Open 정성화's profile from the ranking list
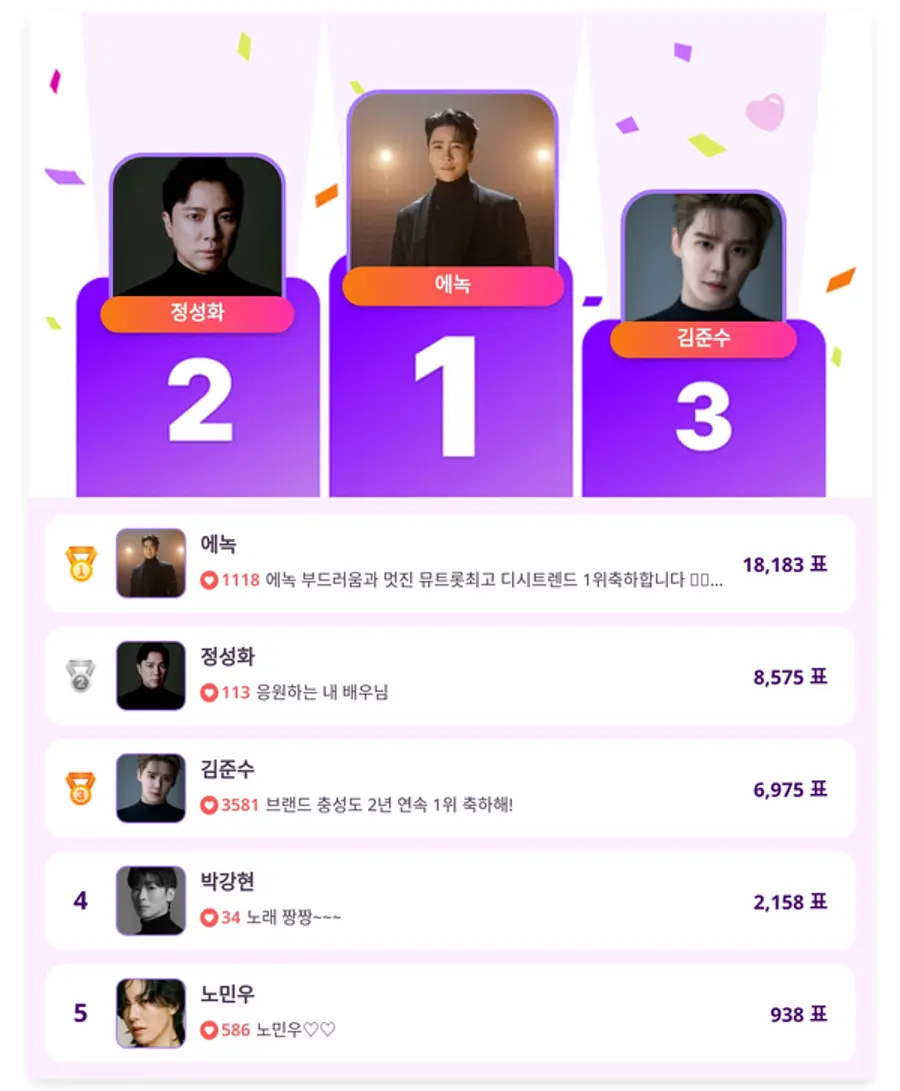Screen dimensions: 900x1091 point(151,674)
